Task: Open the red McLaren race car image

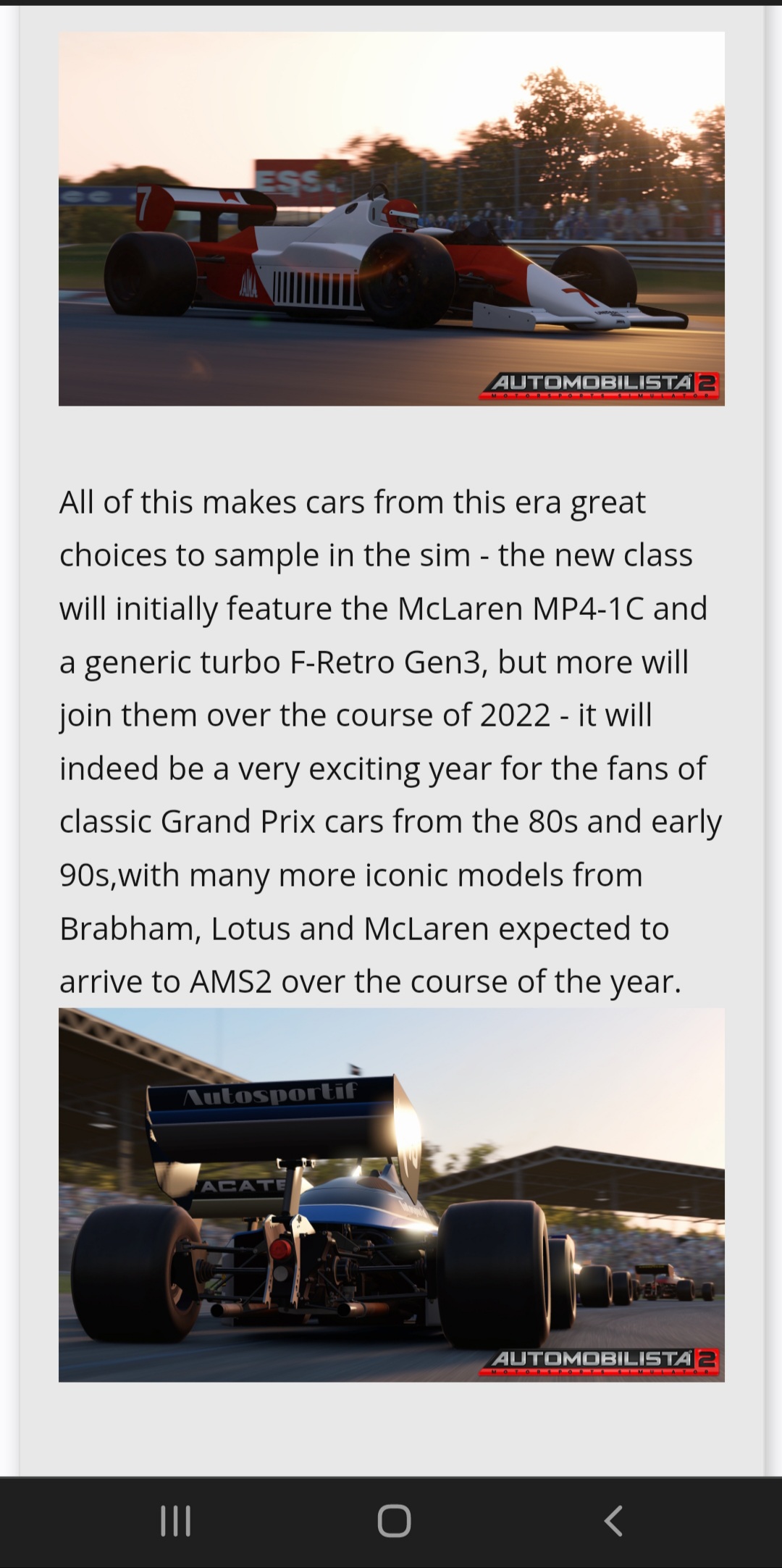Action: coord(391,218)
